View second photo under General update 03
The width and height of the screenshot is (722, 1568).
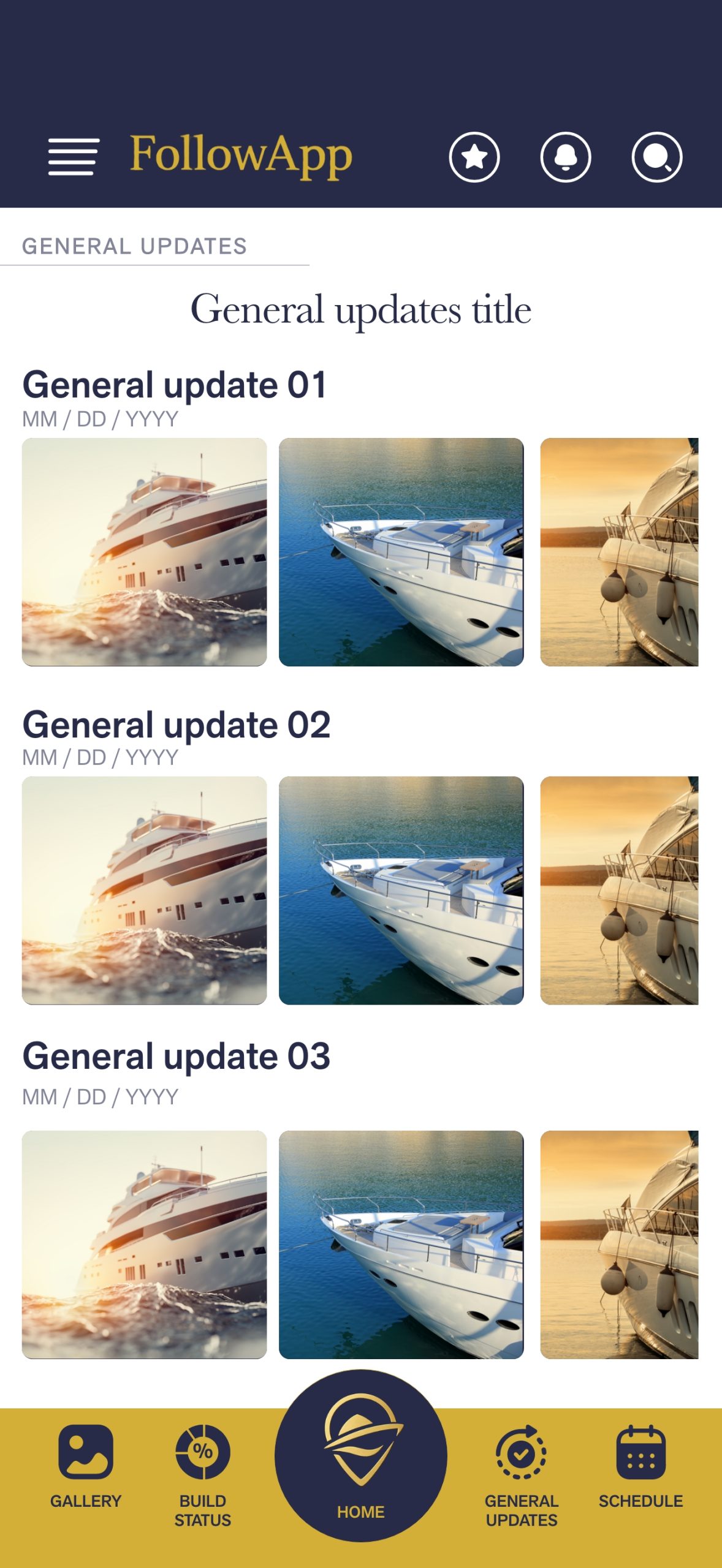pos(401,1245)
